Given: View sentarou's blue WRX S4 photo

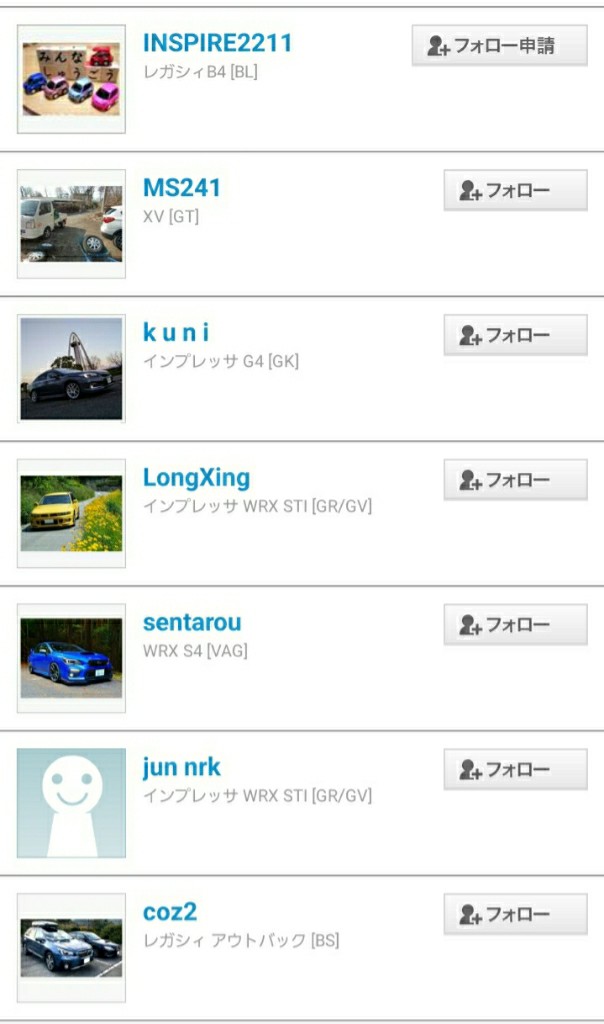Looking at the screenshot, I should (71, 658).
